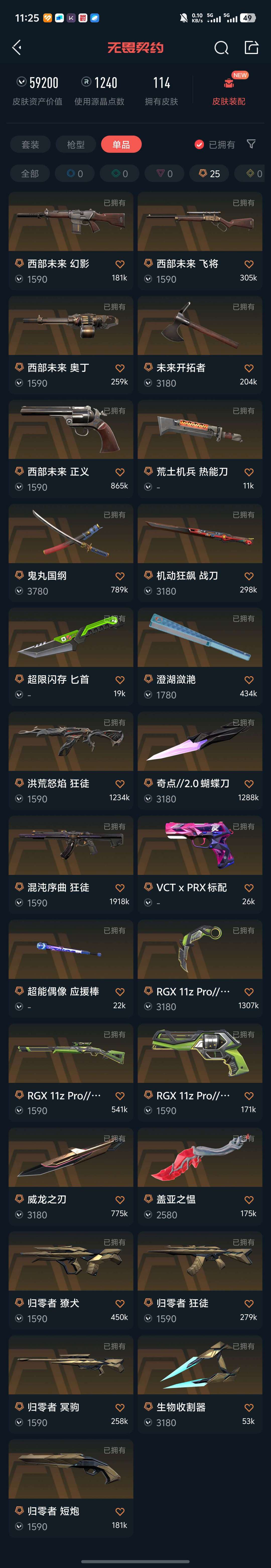
Task: Go back using the top-left arrow
Action: (x=17, y=47)
